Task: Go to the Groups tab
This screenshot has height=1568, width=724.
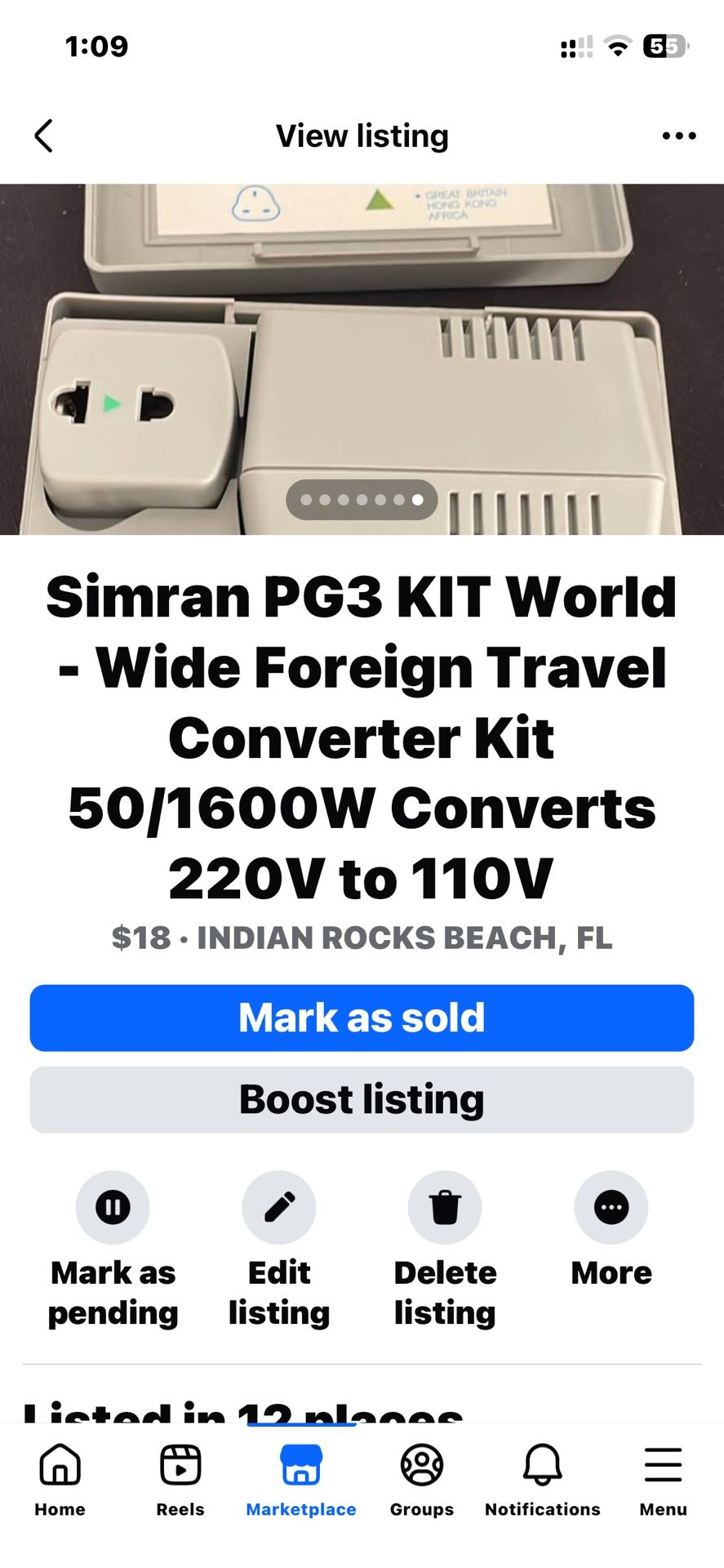Action: (422, 1480)
